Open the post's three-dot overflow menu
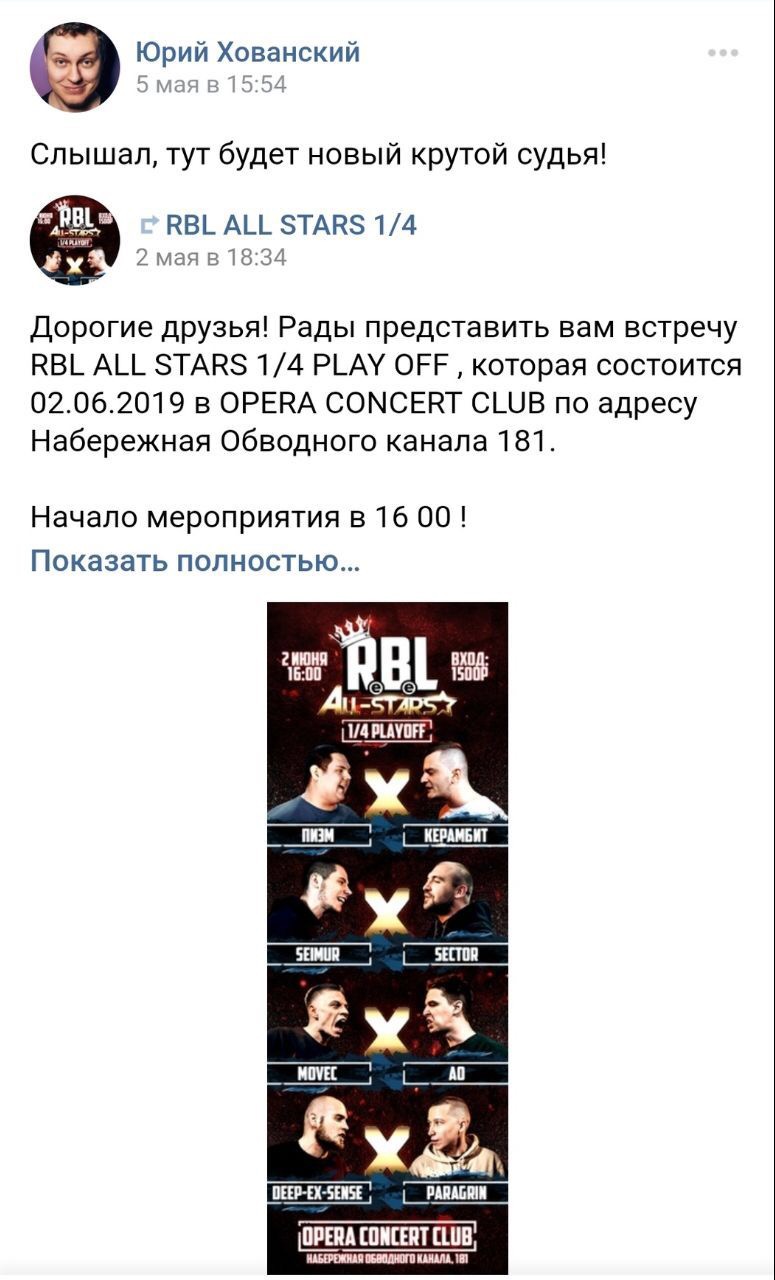 pyautogui.click(x=723, y=53)
